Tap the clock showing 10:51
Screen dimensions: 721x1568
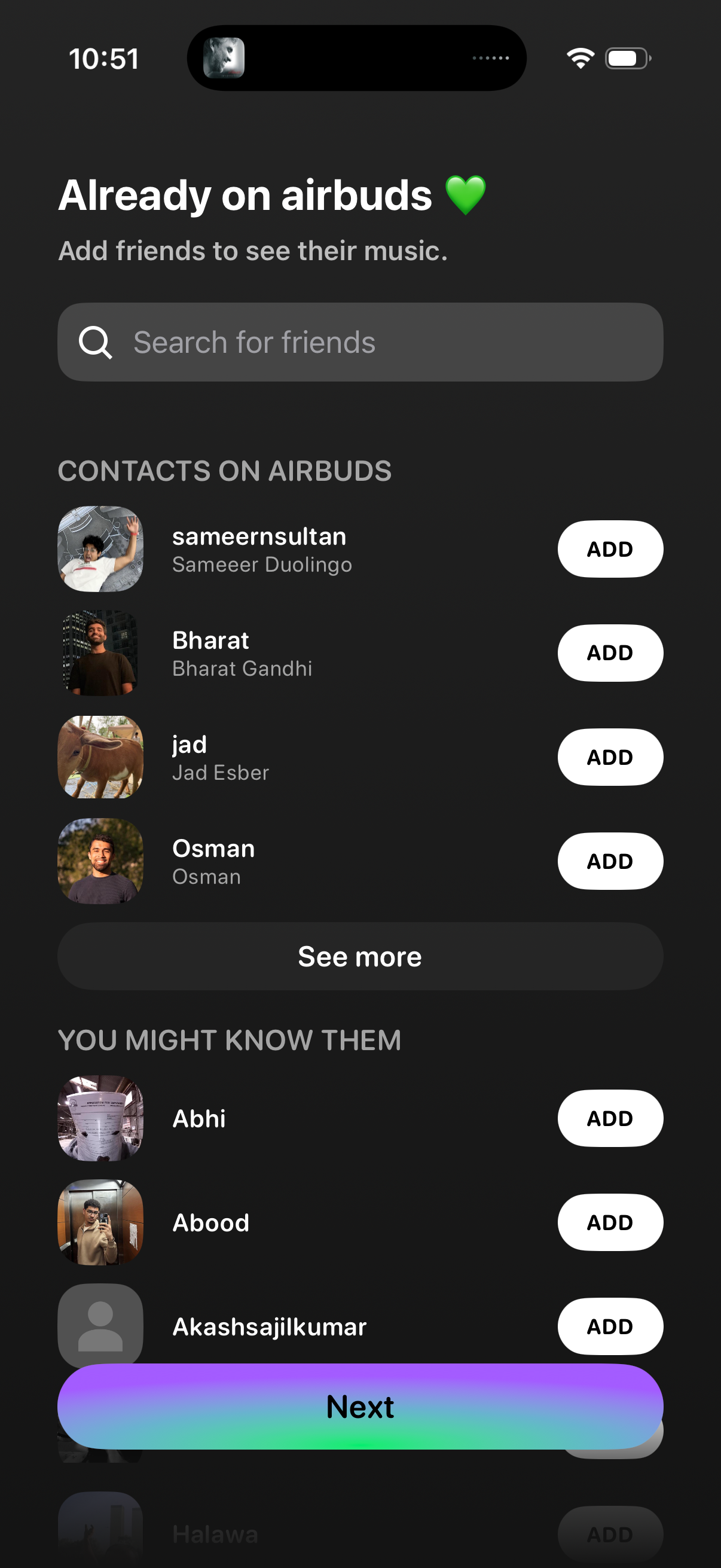click(103, 59)
